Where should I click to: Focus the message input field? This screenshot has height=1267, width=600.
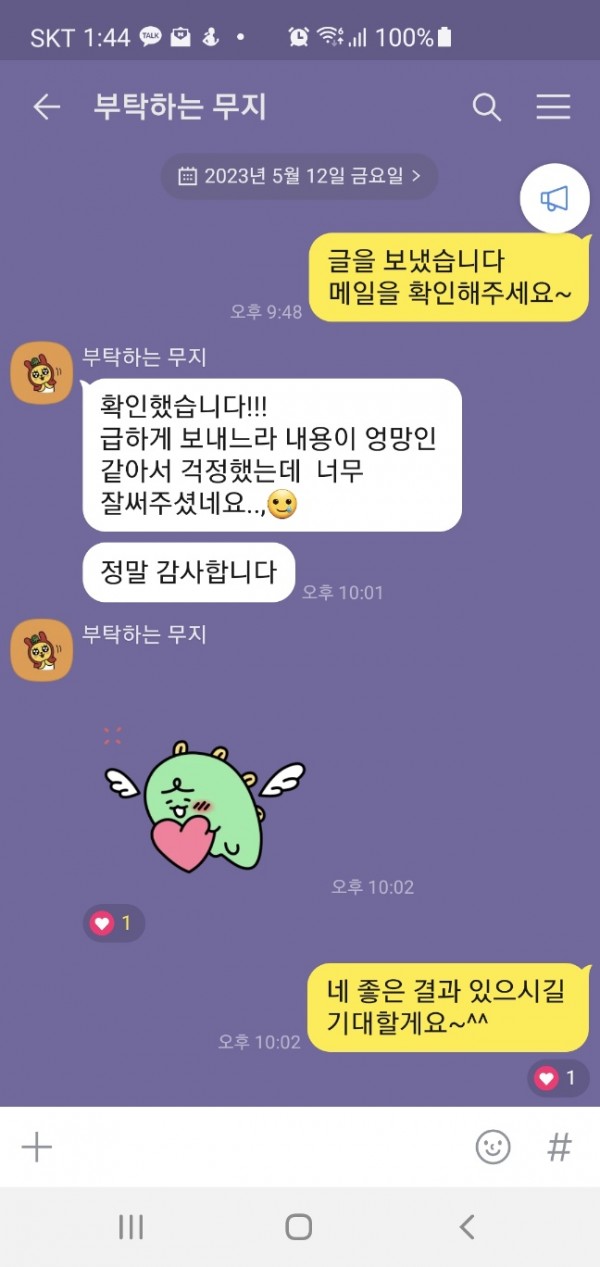point(260,1147)
